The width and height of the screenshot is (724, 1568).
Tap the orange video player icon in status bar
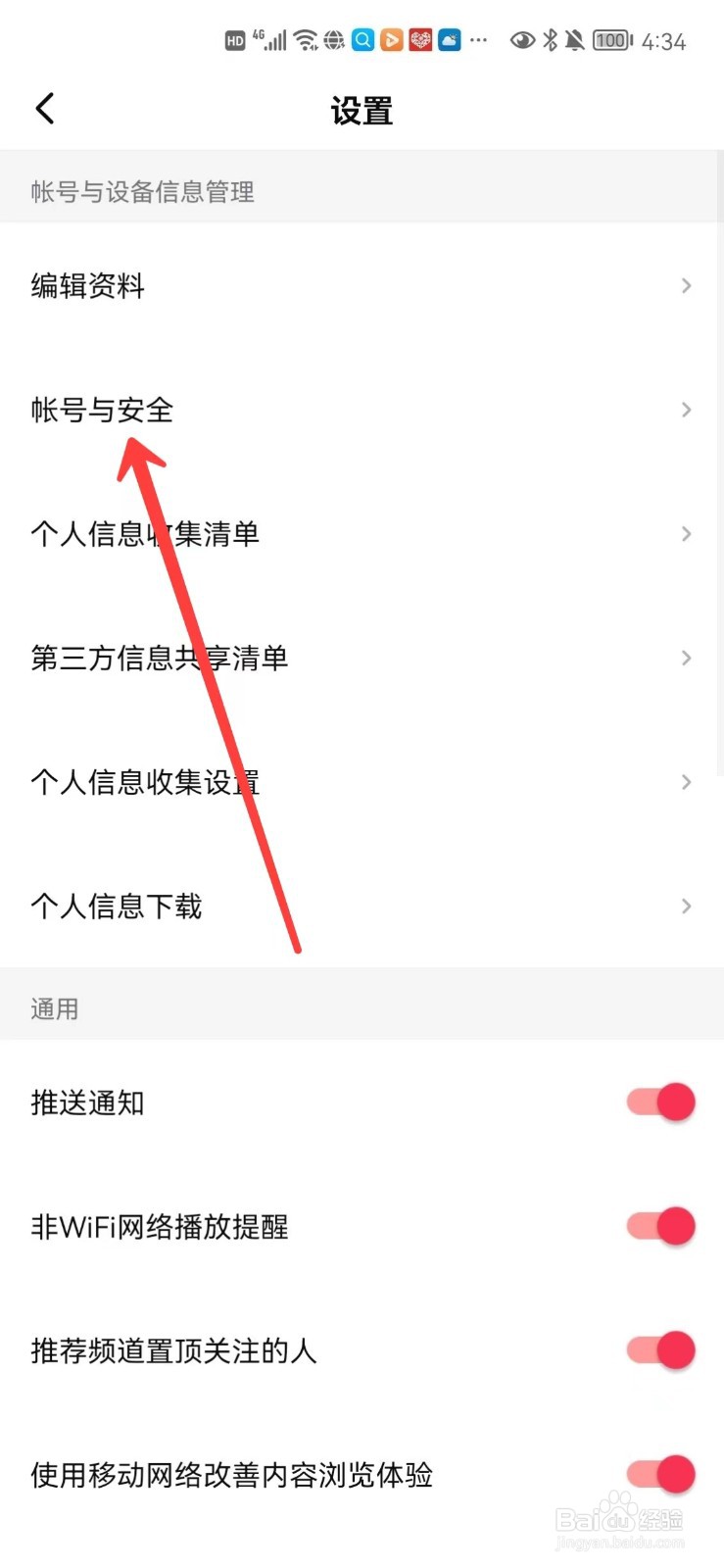coord(391,40)
